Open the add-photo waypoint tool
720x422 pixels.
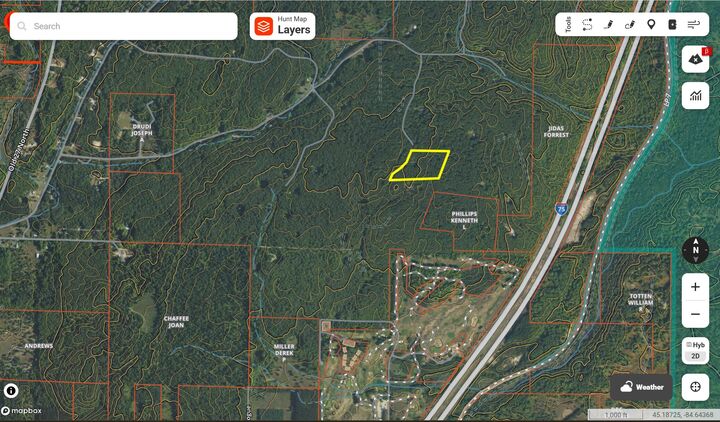[x=672, y=24]
